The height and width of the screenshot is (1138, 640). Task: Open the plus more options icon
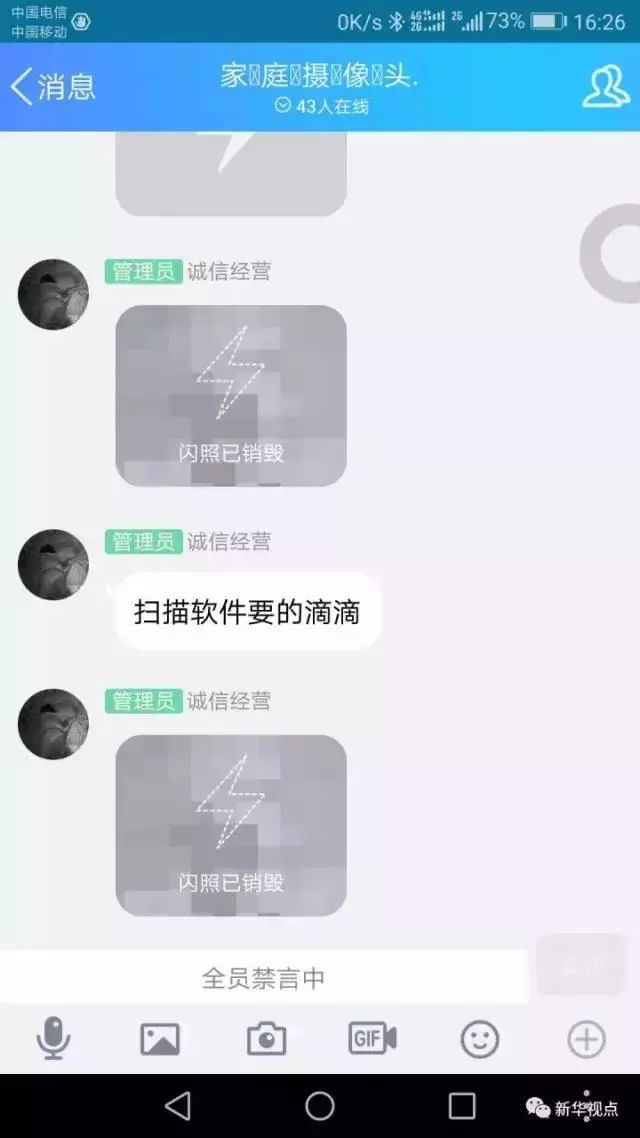coord(586,1039)
